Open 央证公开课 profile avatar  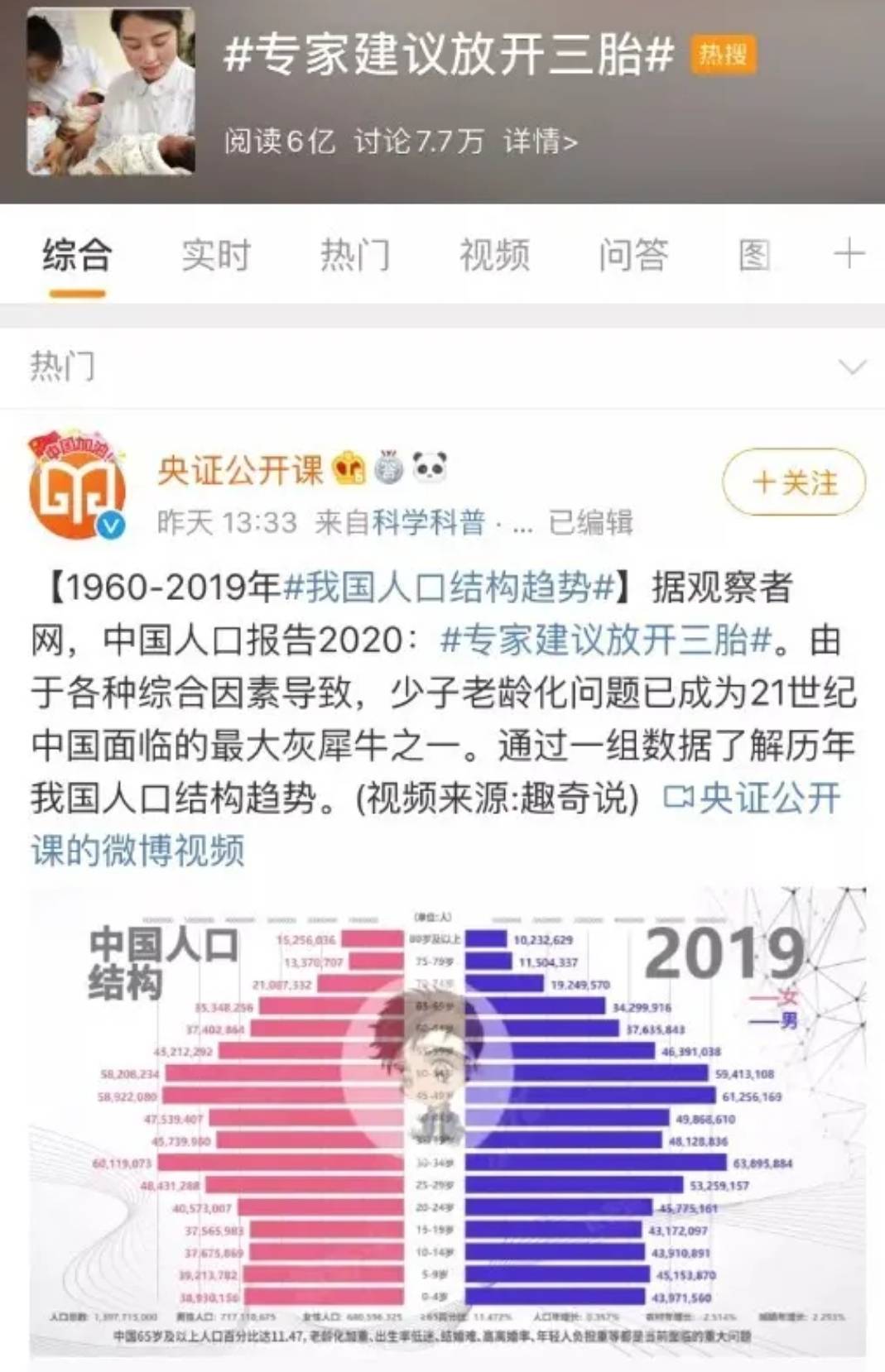click(77, 486)
